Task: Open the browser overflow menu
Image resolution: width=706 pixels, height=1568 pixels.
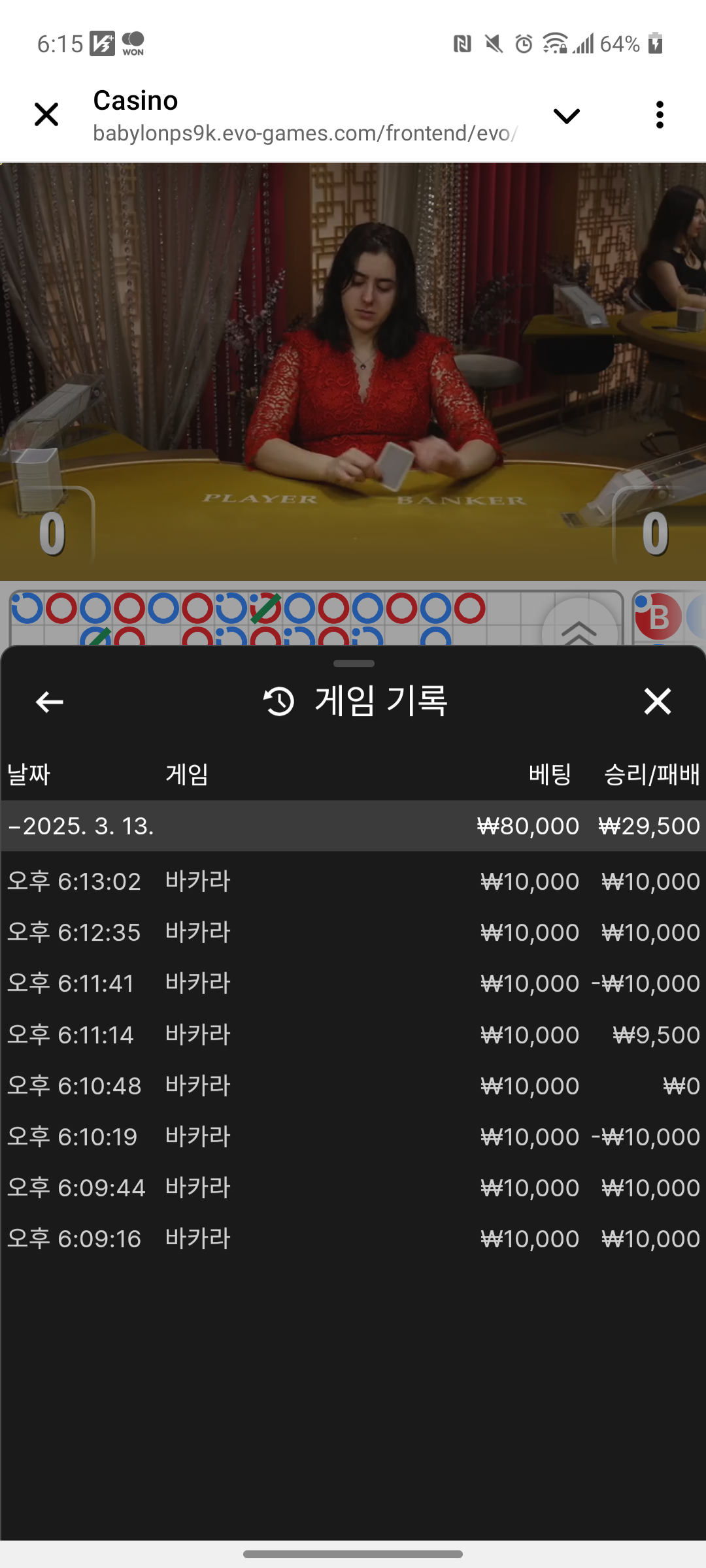Action: point(660,115)
